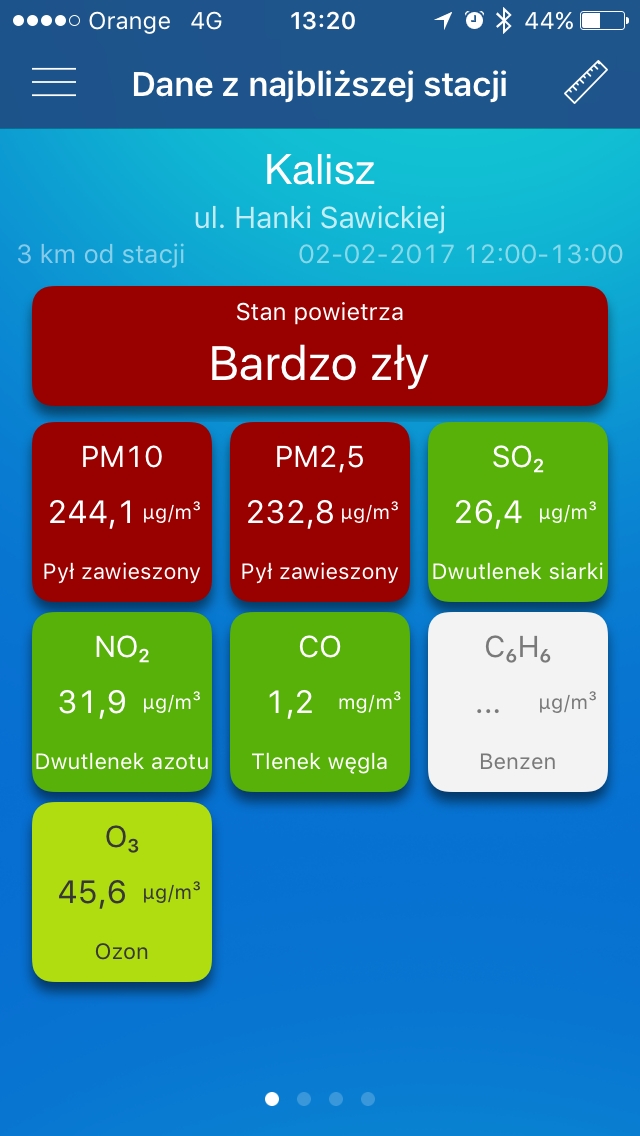Tap the page indicator dots
Image resolution: width=640 pixels, height=1136 pixels.
tap(320, 1099)
